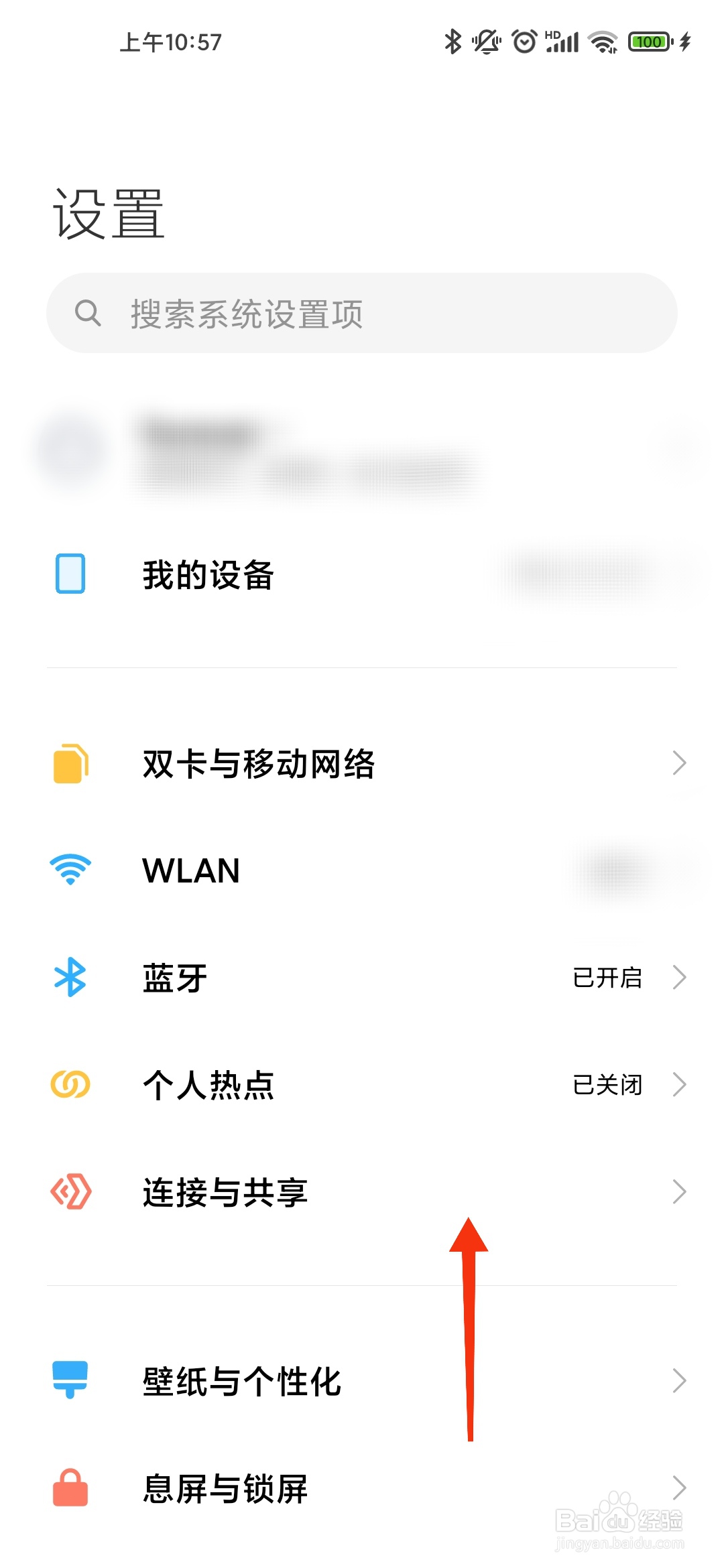
Task: Tap the search magnifier icon
Action: click(x=89, y=312)
